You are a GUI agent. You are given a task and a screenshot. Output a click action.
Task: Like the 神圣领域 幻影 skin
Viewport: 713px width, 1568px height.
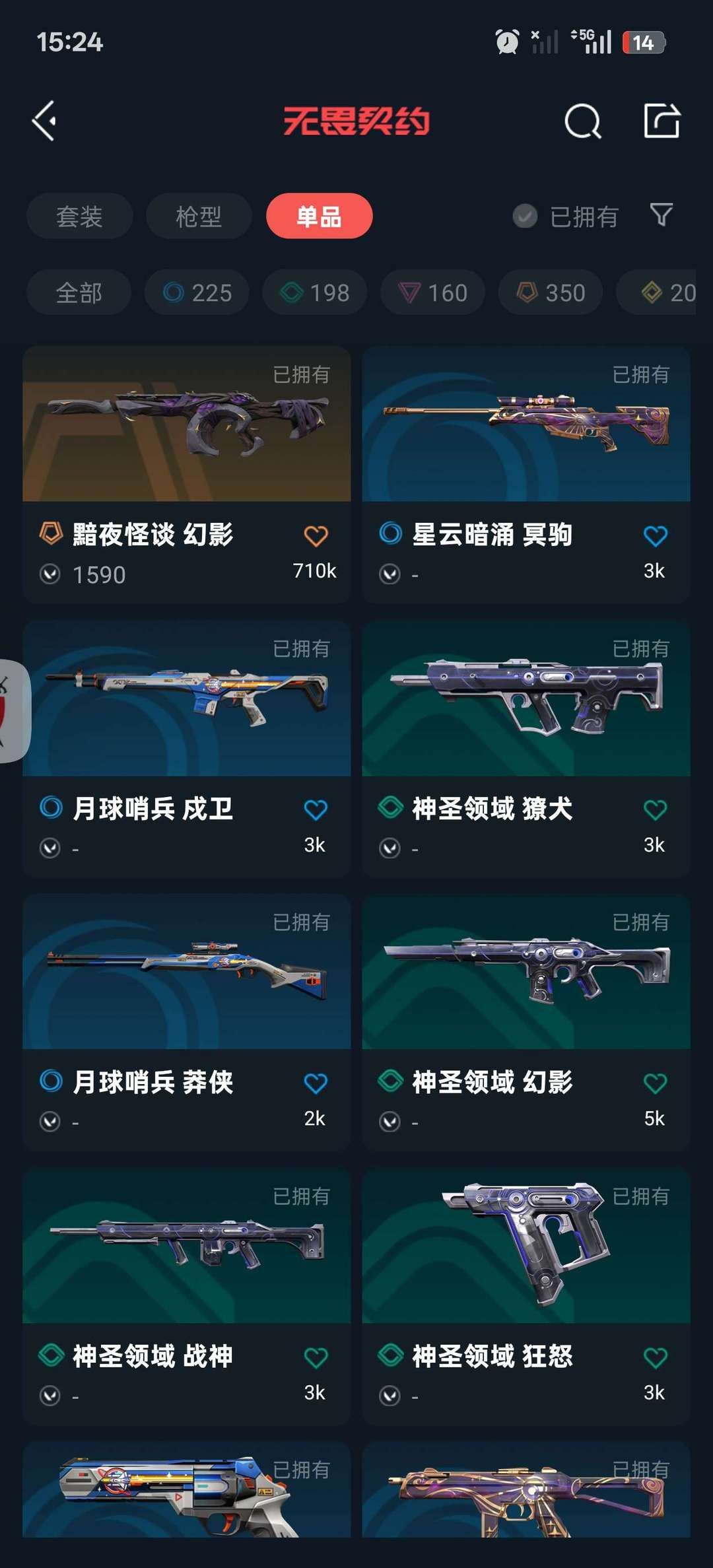(655, 1083)
